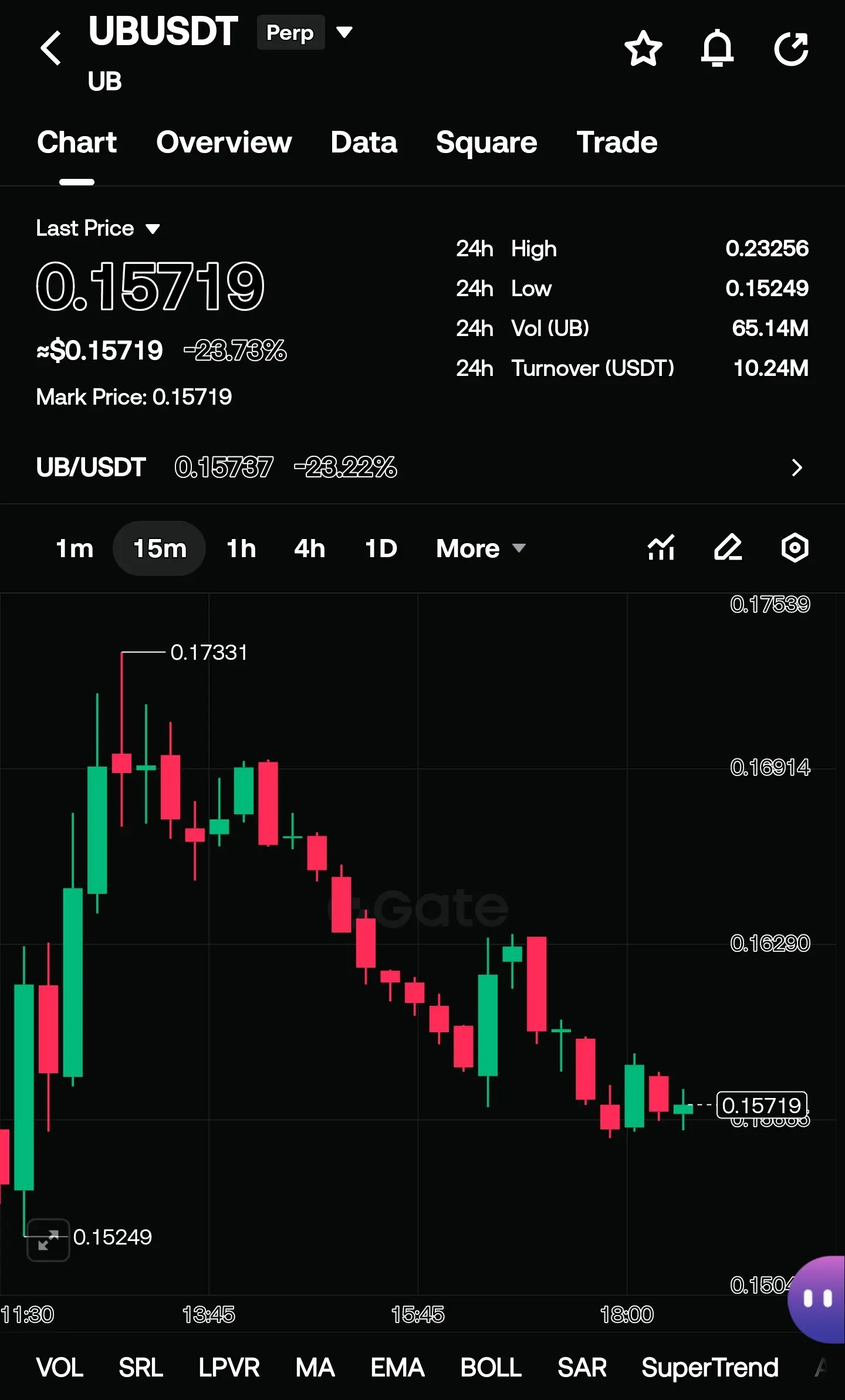
Task: Select the 1m chart interval
Action: click(x=75, y=548)
